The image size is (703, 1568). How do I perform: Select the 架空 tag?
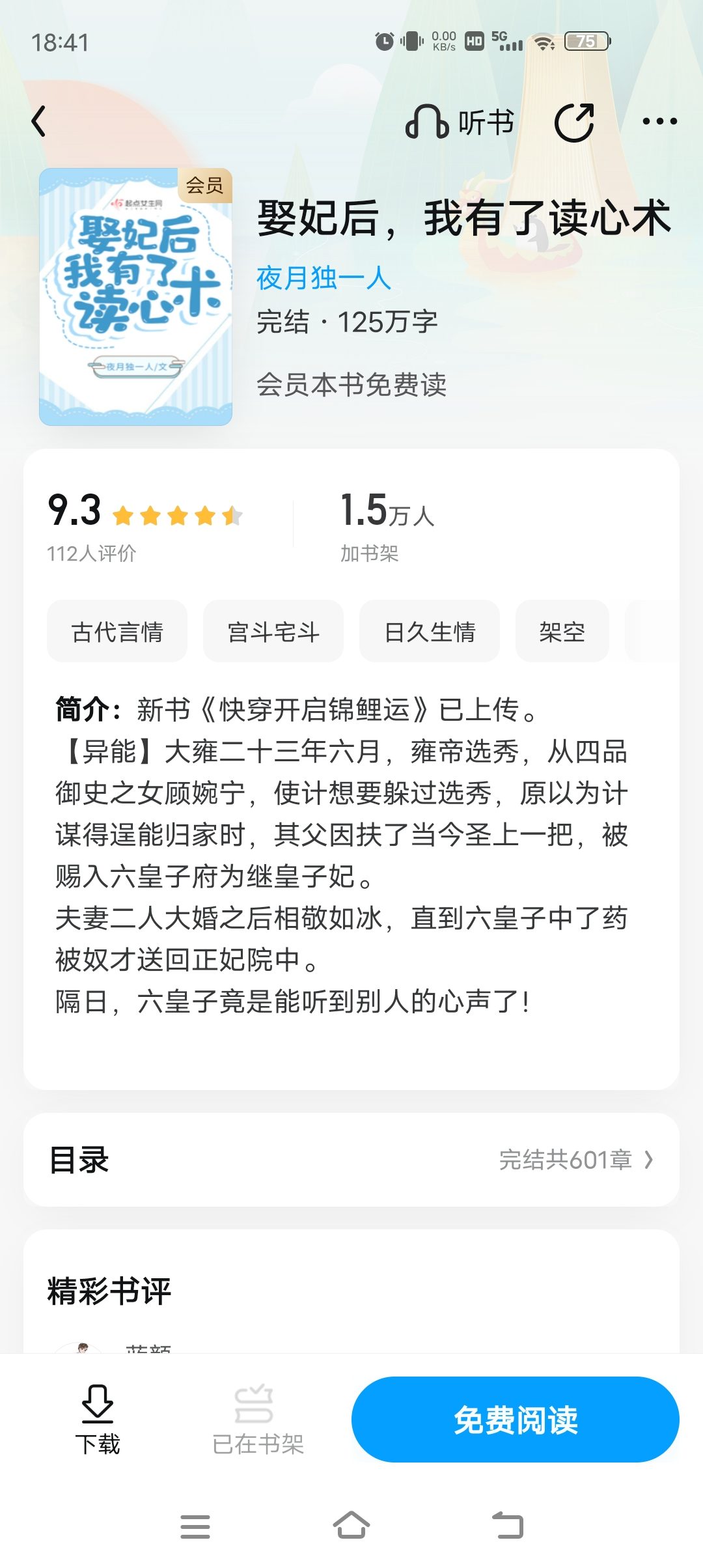[562, 632]
